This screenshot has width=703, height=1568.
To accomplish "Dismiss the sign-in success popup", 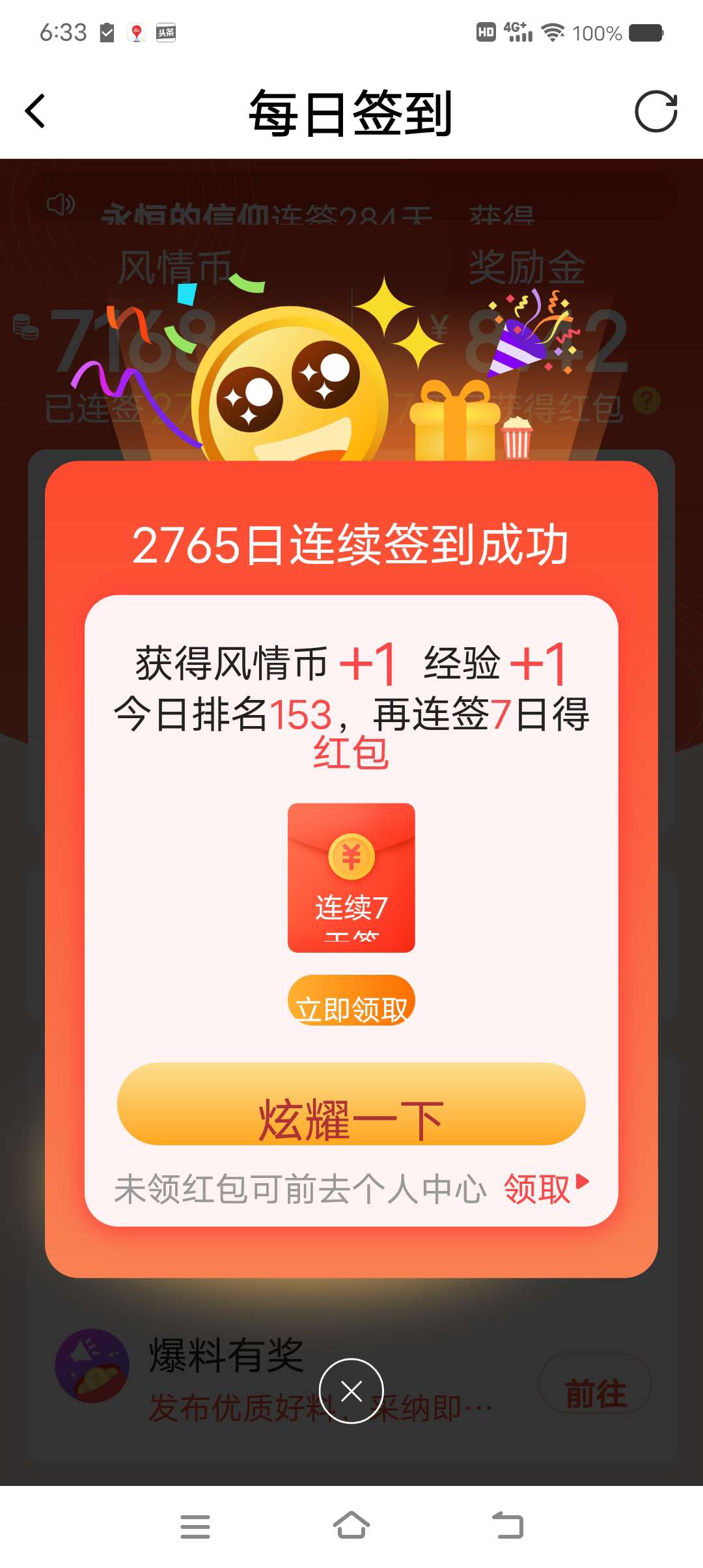I will click(x=351, y=1391).
